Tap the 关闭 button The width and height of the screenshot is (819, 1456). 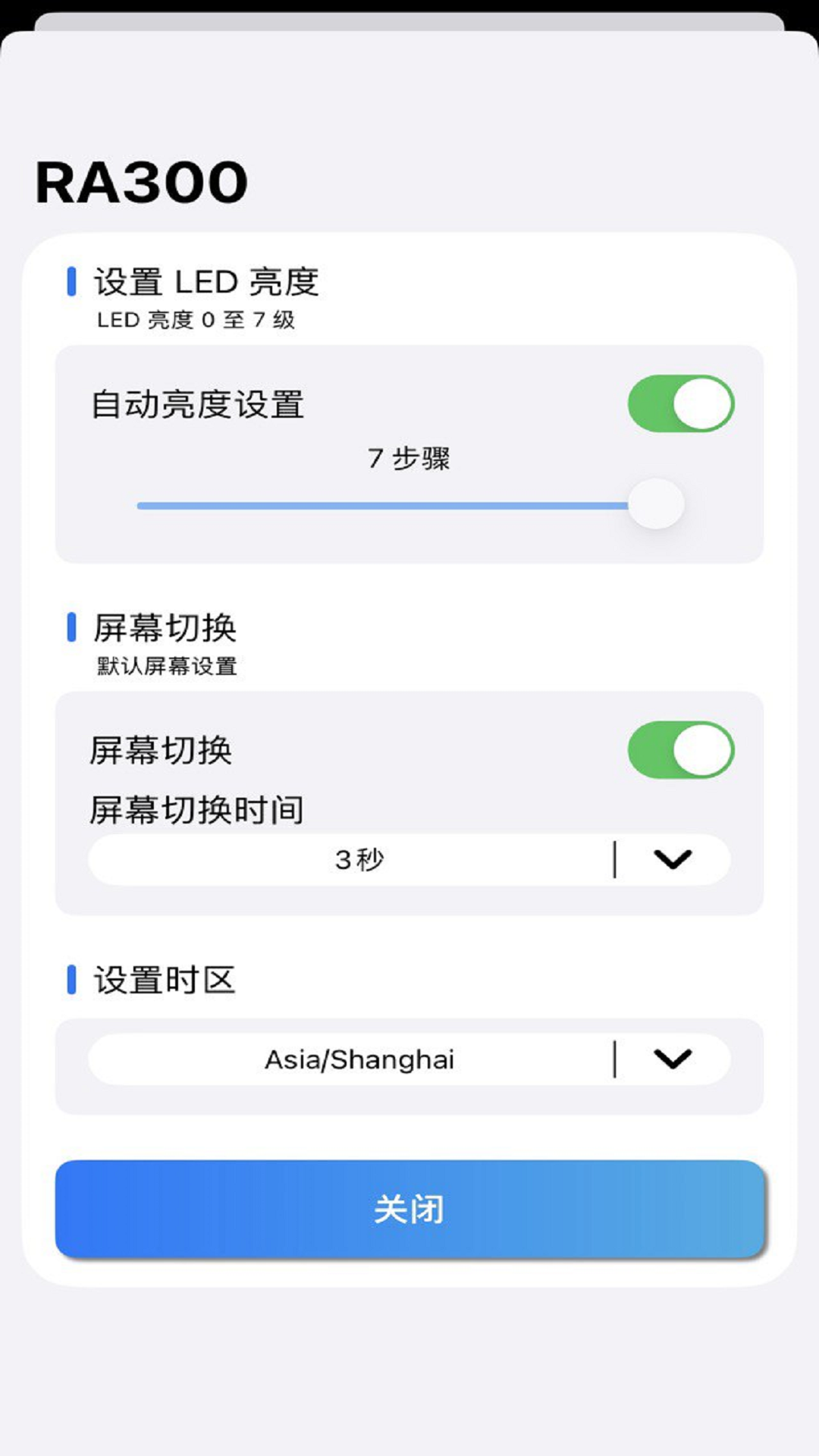tap(409, 1209)
